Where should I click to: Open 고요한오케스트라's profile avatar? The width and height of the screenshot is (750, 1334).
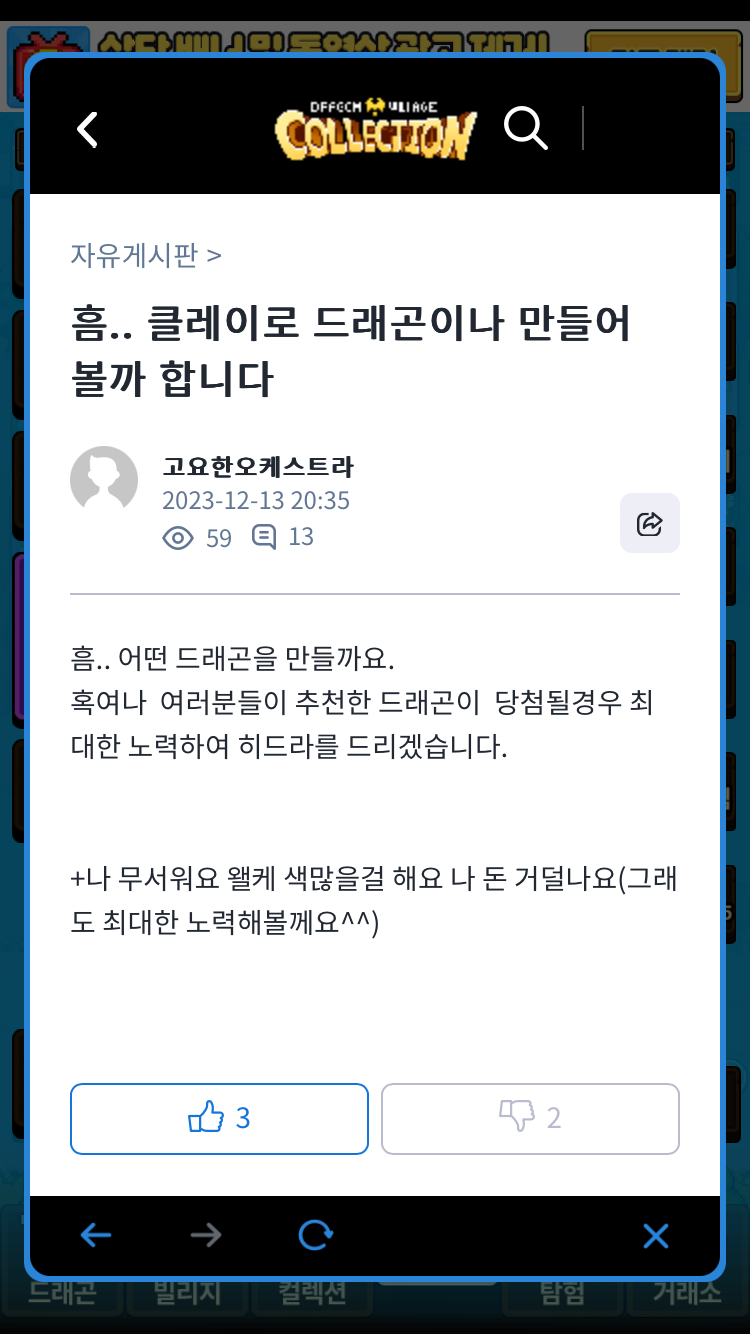point(104,480)
